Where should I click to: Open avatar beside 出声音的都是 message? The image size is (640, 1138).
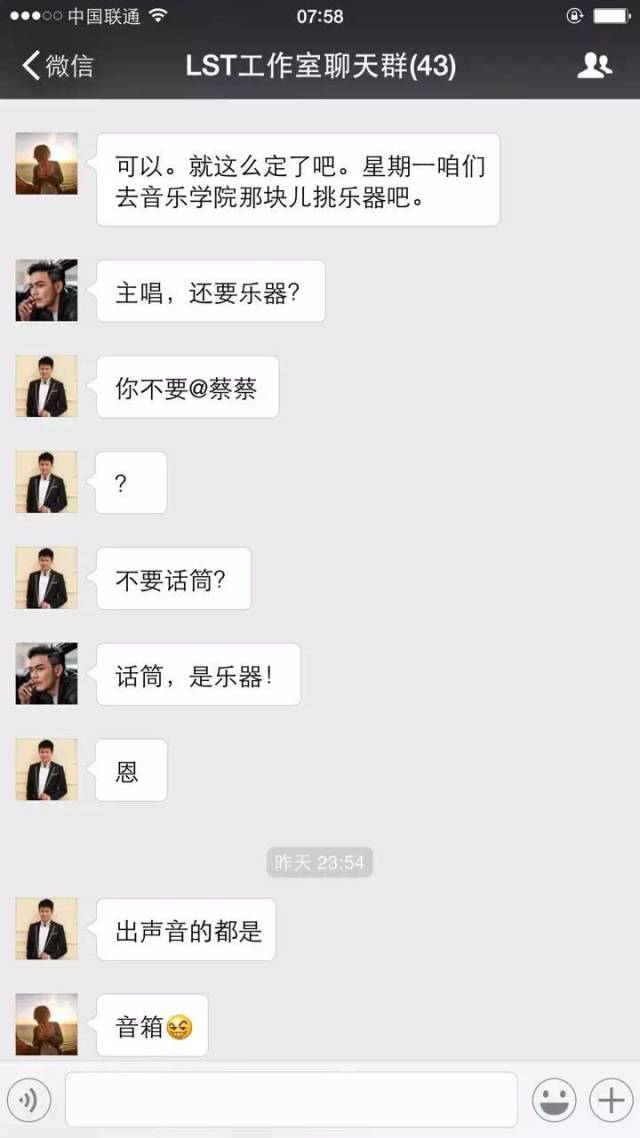point(46,929)
